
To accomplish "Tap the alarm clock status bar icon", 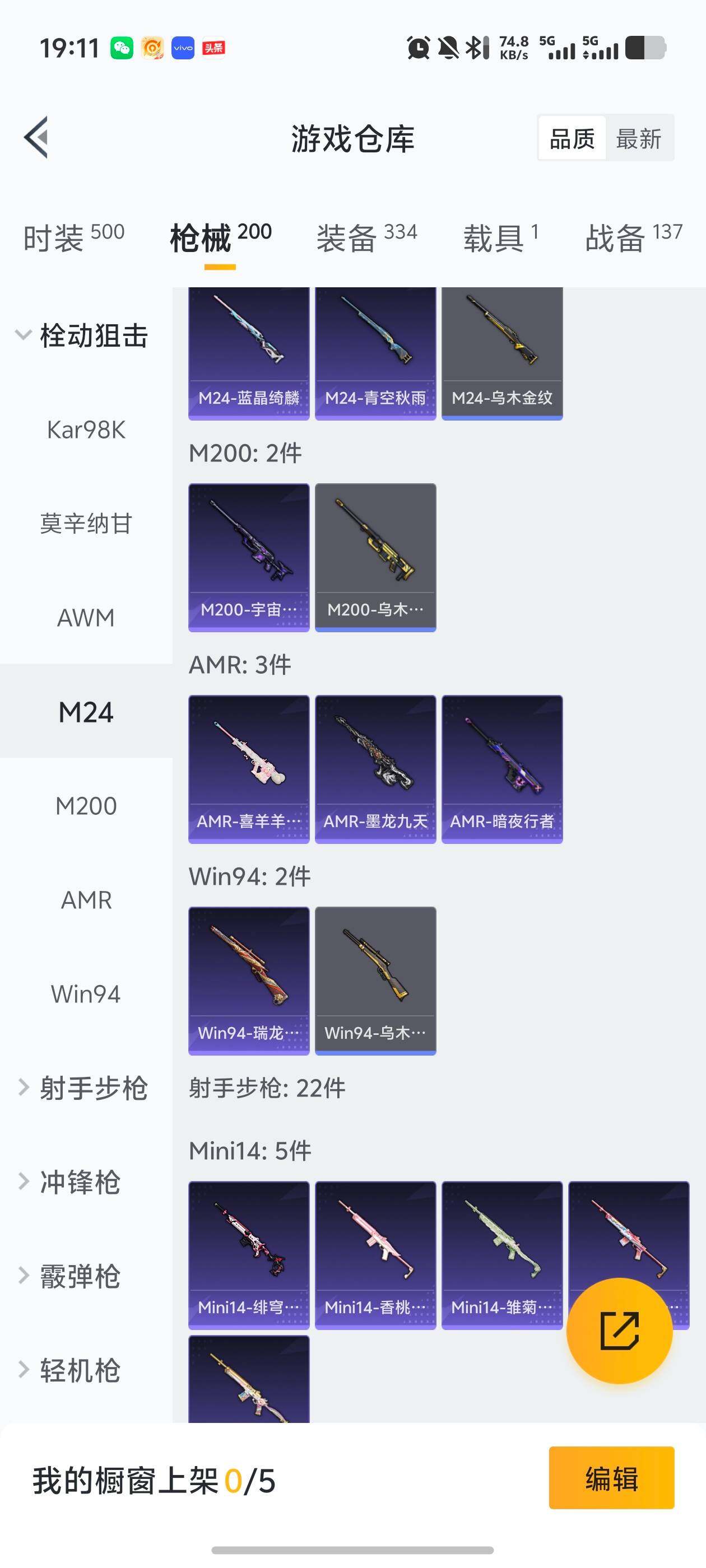I will click(417, 46).
